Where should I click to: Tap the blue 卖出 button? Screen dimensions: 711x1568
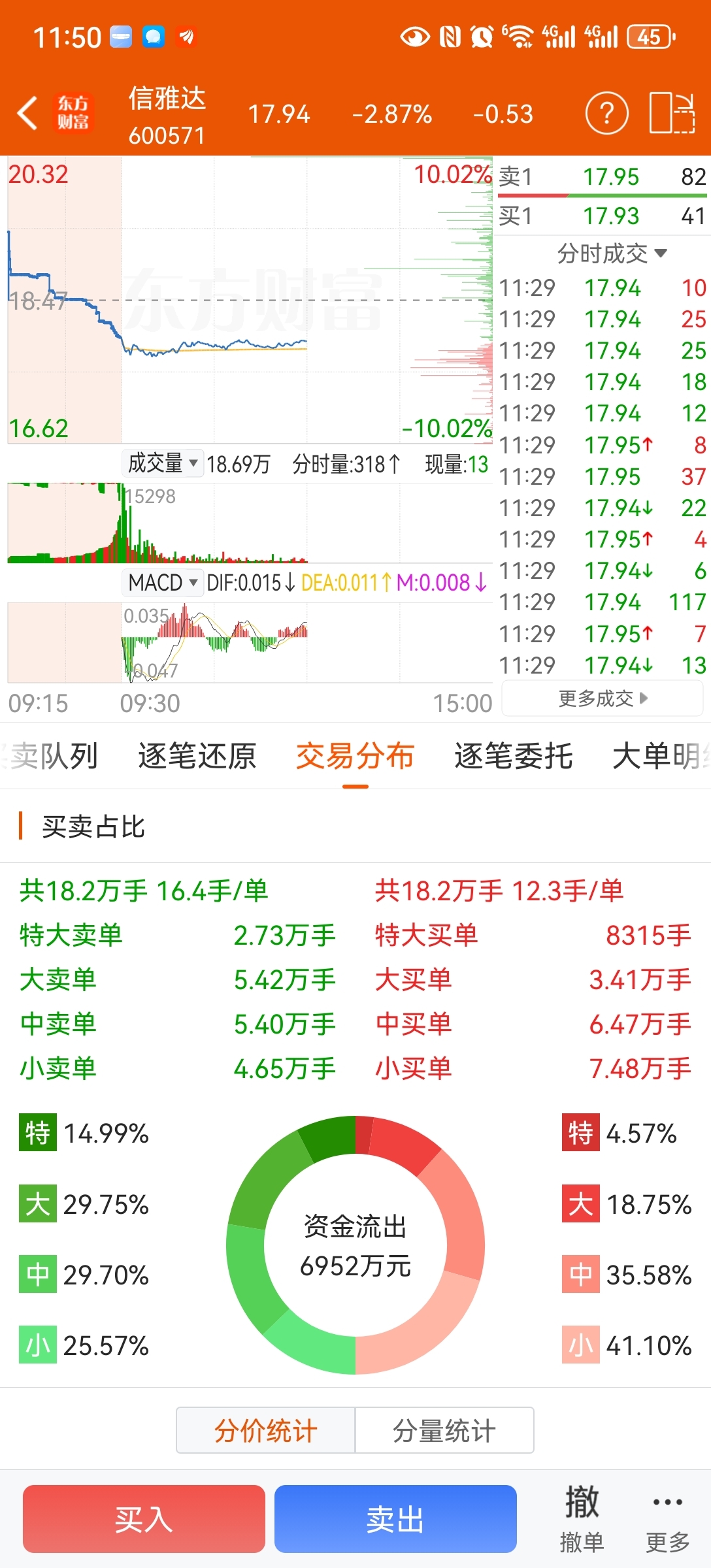(395, 1519)
